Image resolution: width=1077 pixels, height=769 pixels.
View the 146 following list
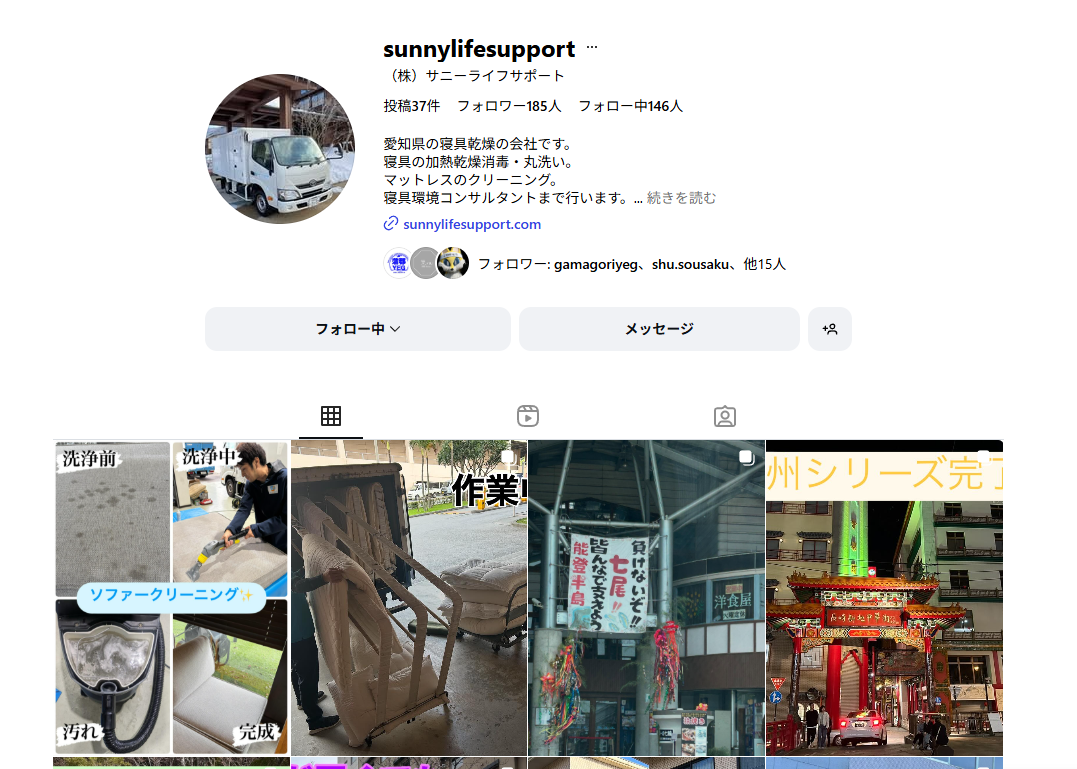coord(630,106)
